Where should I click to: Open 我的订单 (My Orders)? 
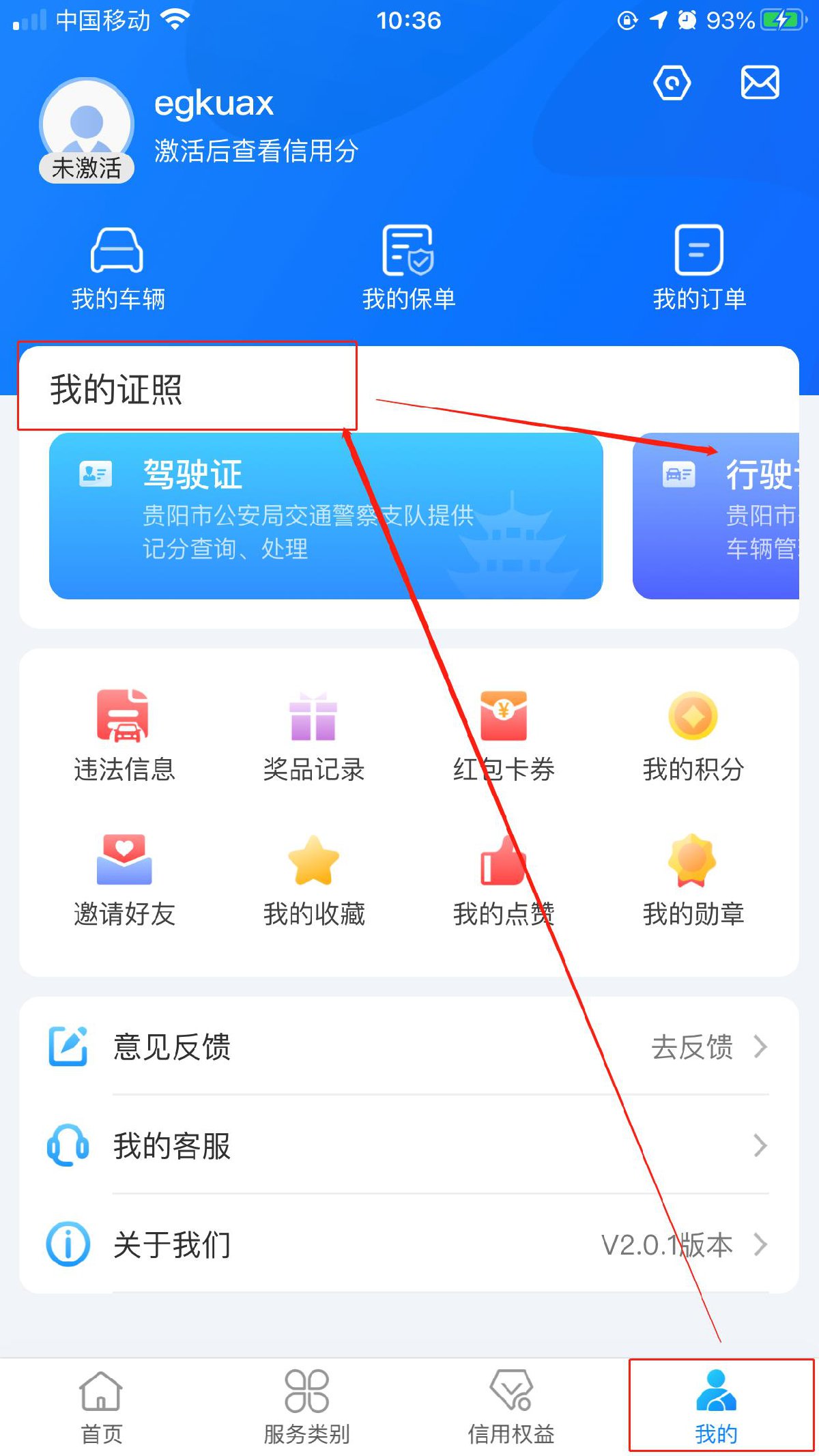699,269
